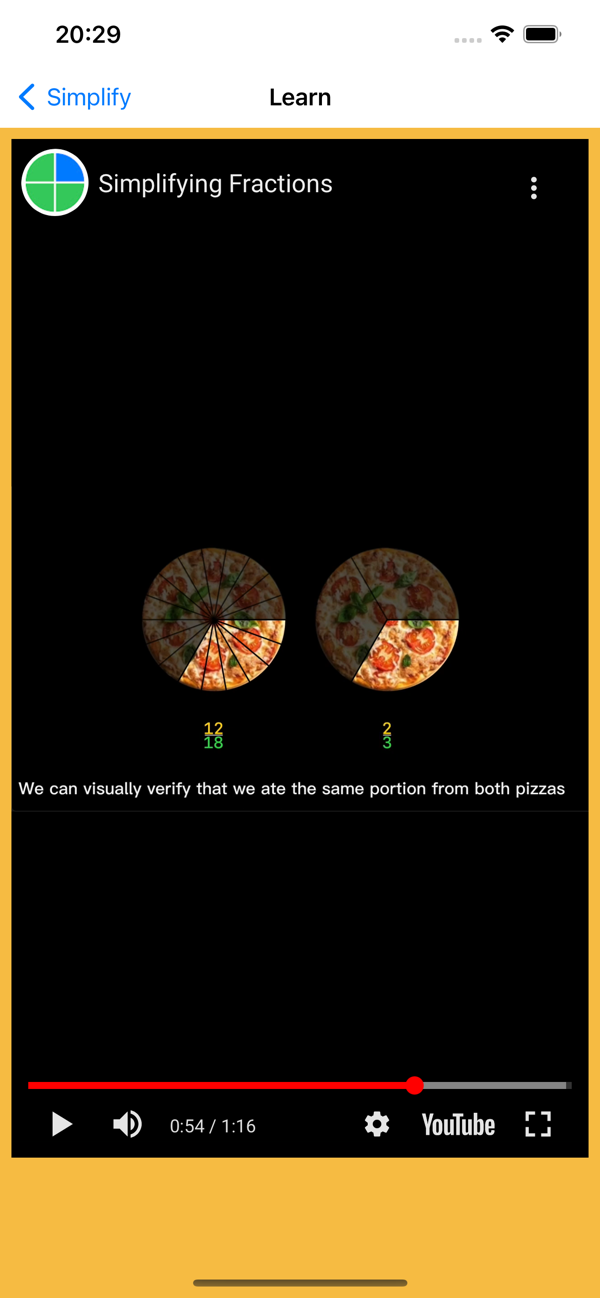Mute the video volume
The image size is (600, 1298).
[x=127, y=1125]
